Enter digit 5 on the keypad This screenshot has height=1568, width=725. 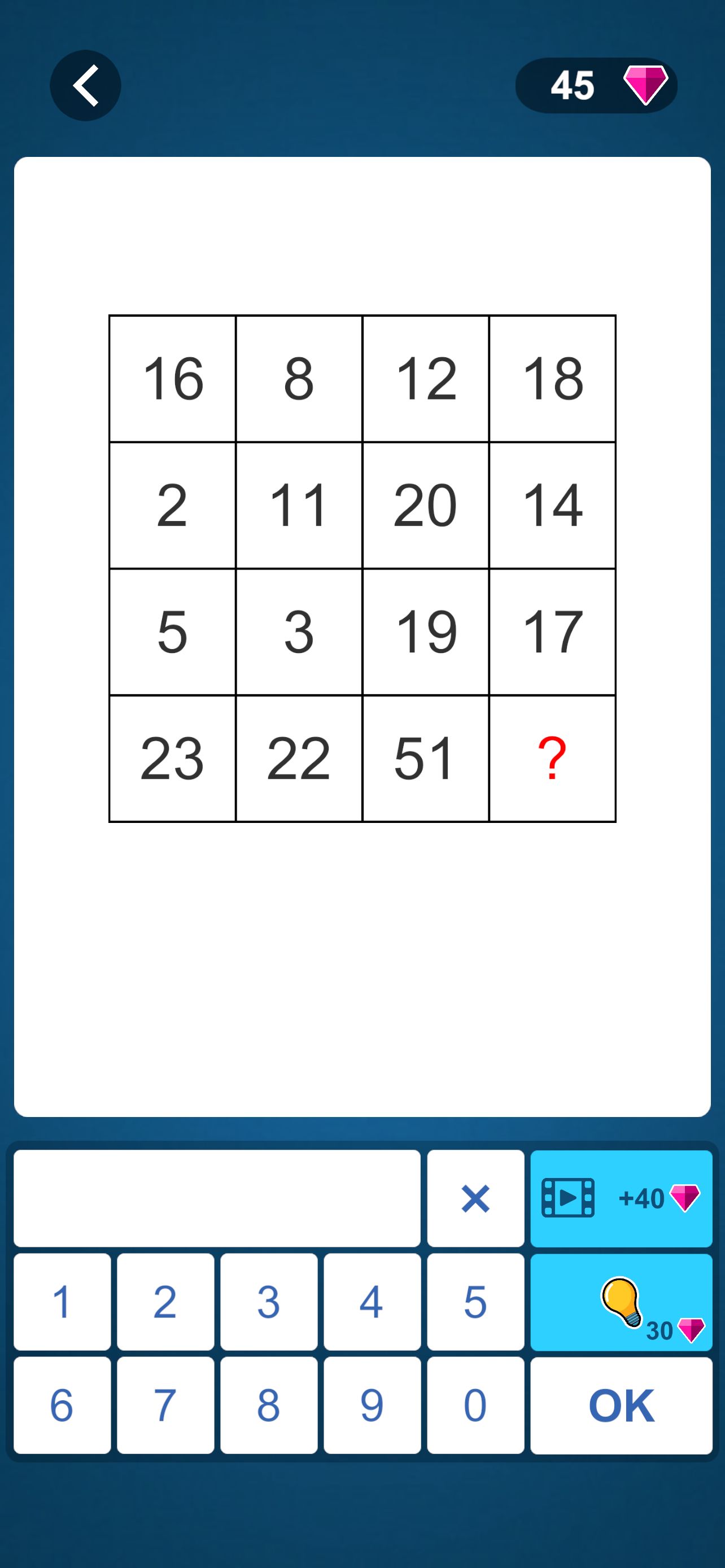coord(475,1302)
